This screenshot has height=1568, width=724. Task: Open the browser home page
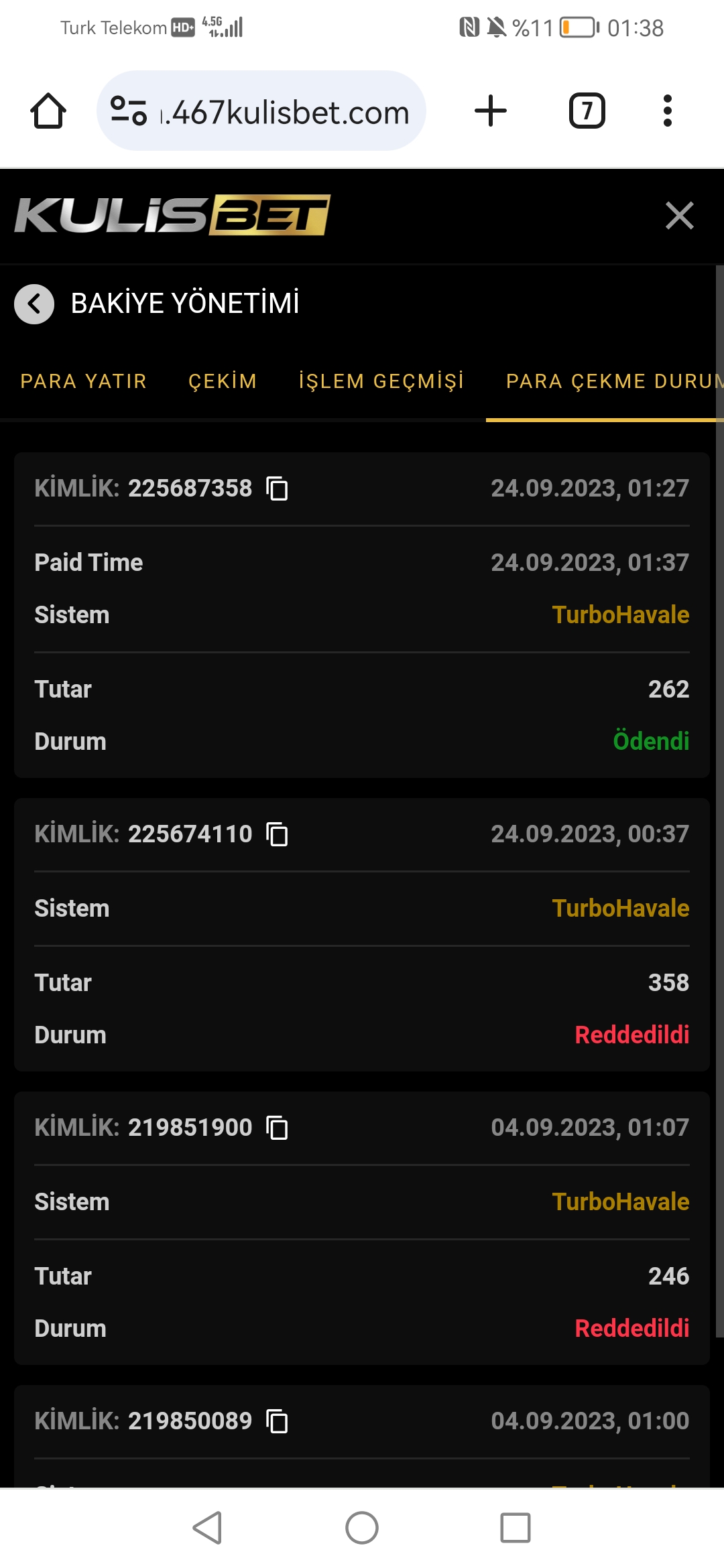coord(48,111)
